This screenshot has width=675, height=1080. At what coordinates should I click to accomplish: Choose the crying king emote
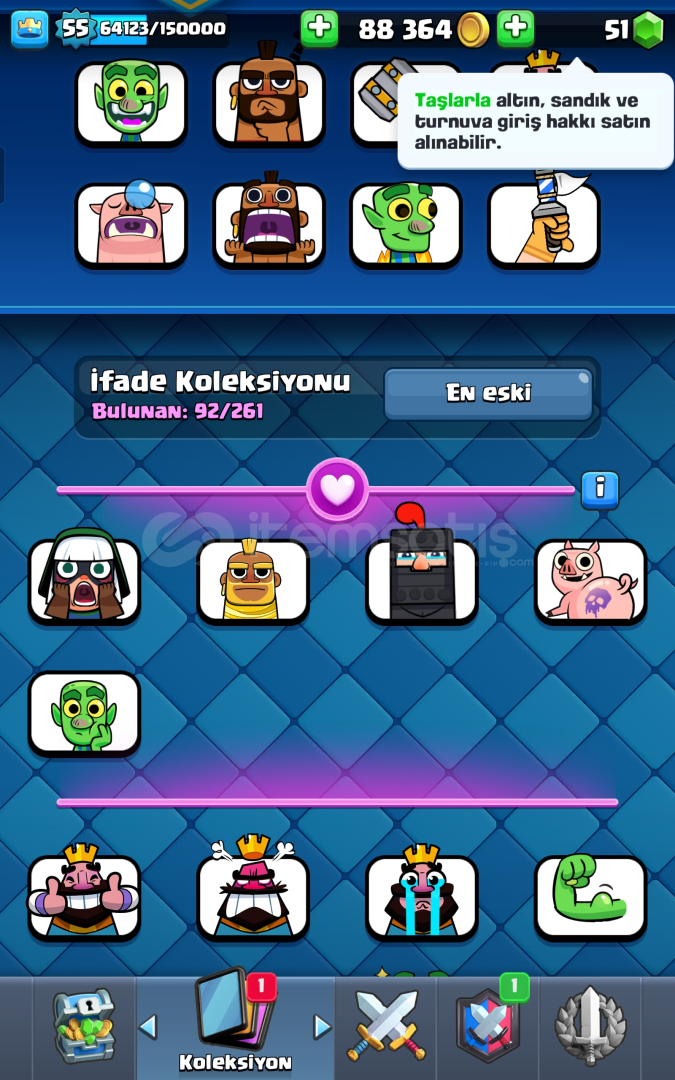pyautogui.click(x=421, y=897)
